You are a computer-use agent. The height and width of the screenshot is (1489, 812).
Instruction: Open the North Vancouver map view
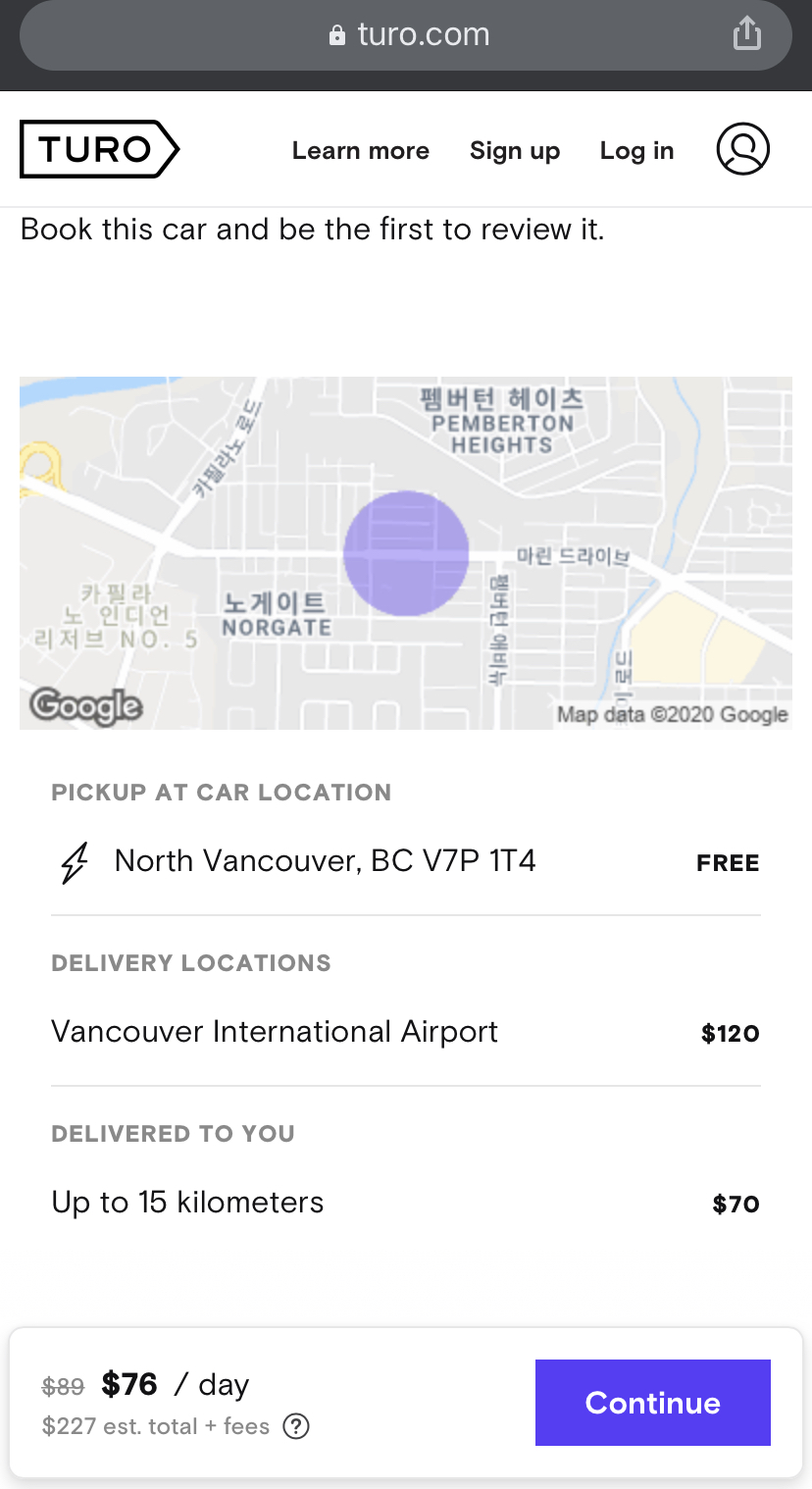(x=406, y=553)
